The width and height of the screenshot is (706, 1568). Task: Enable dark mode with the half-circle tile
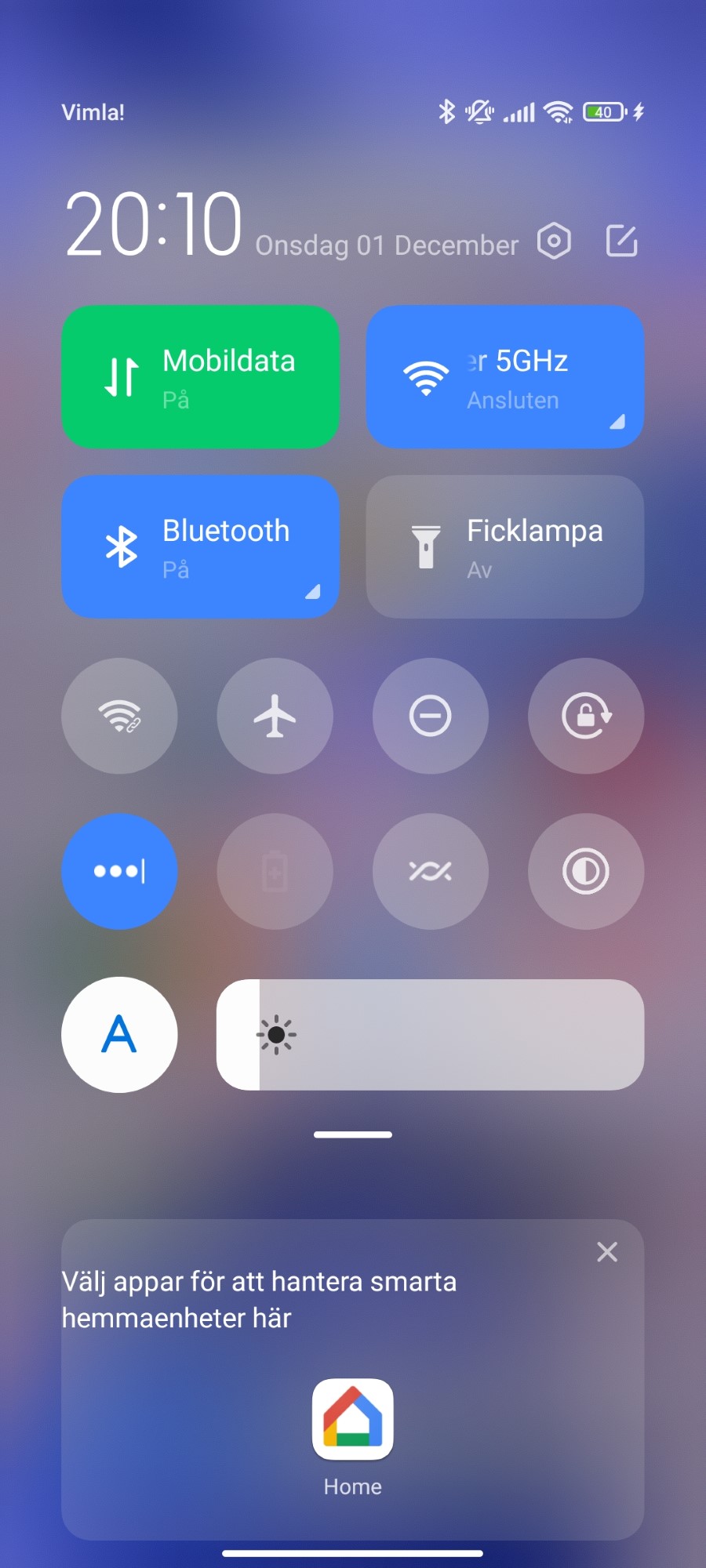point(585,871)
